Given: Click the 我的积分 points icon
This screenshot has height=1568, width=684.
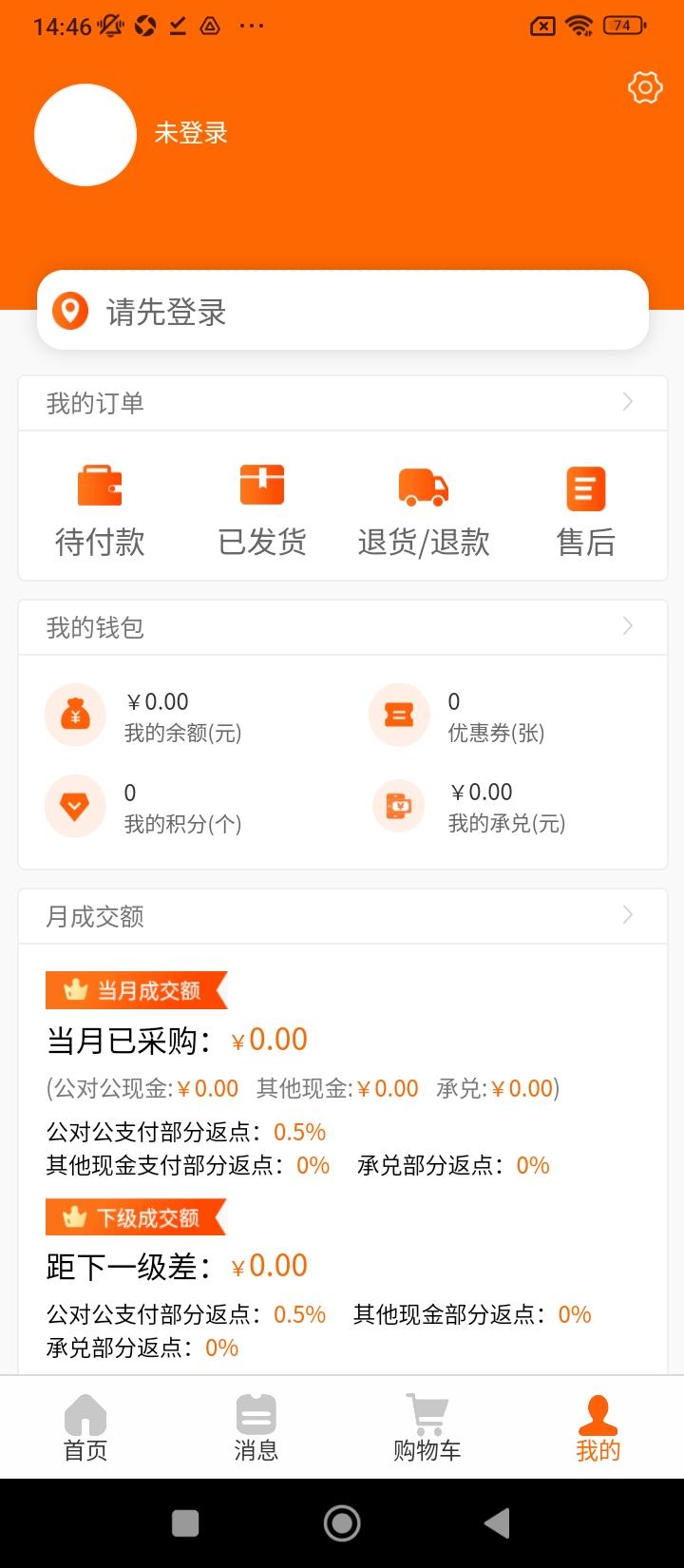Looking at the screenshot, I should coord(75,806).
